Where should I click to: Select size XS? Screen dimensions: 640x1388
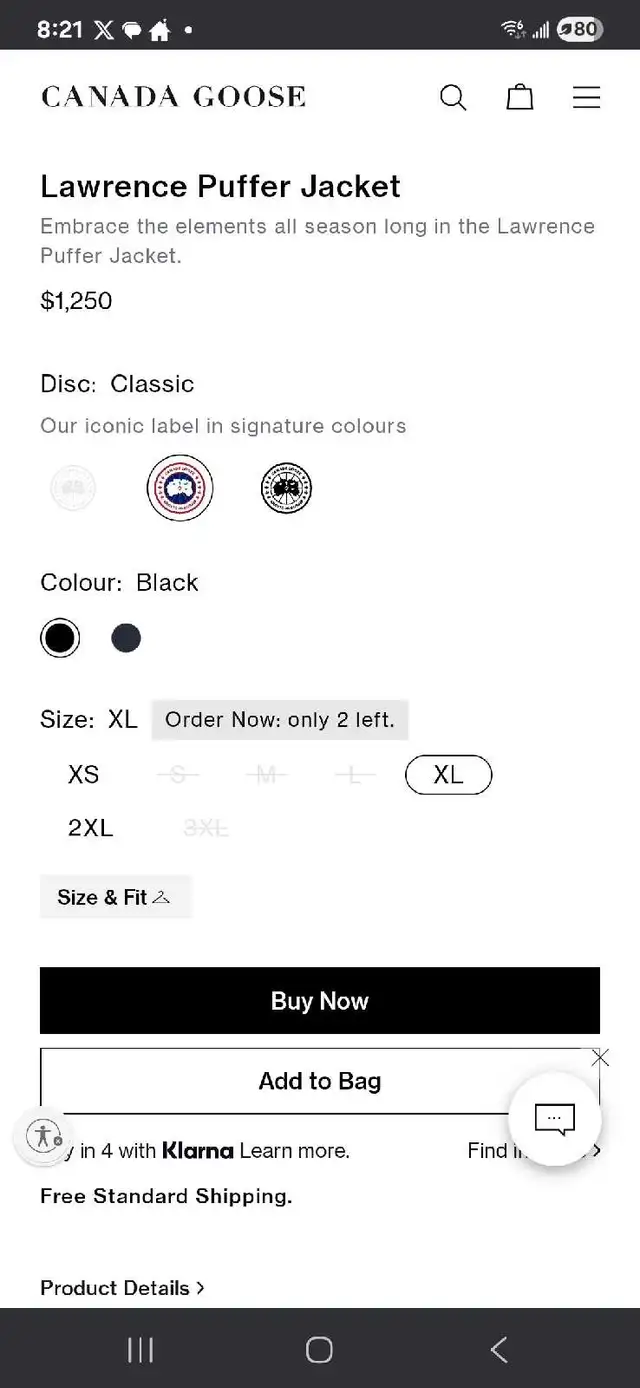[84, 775]
